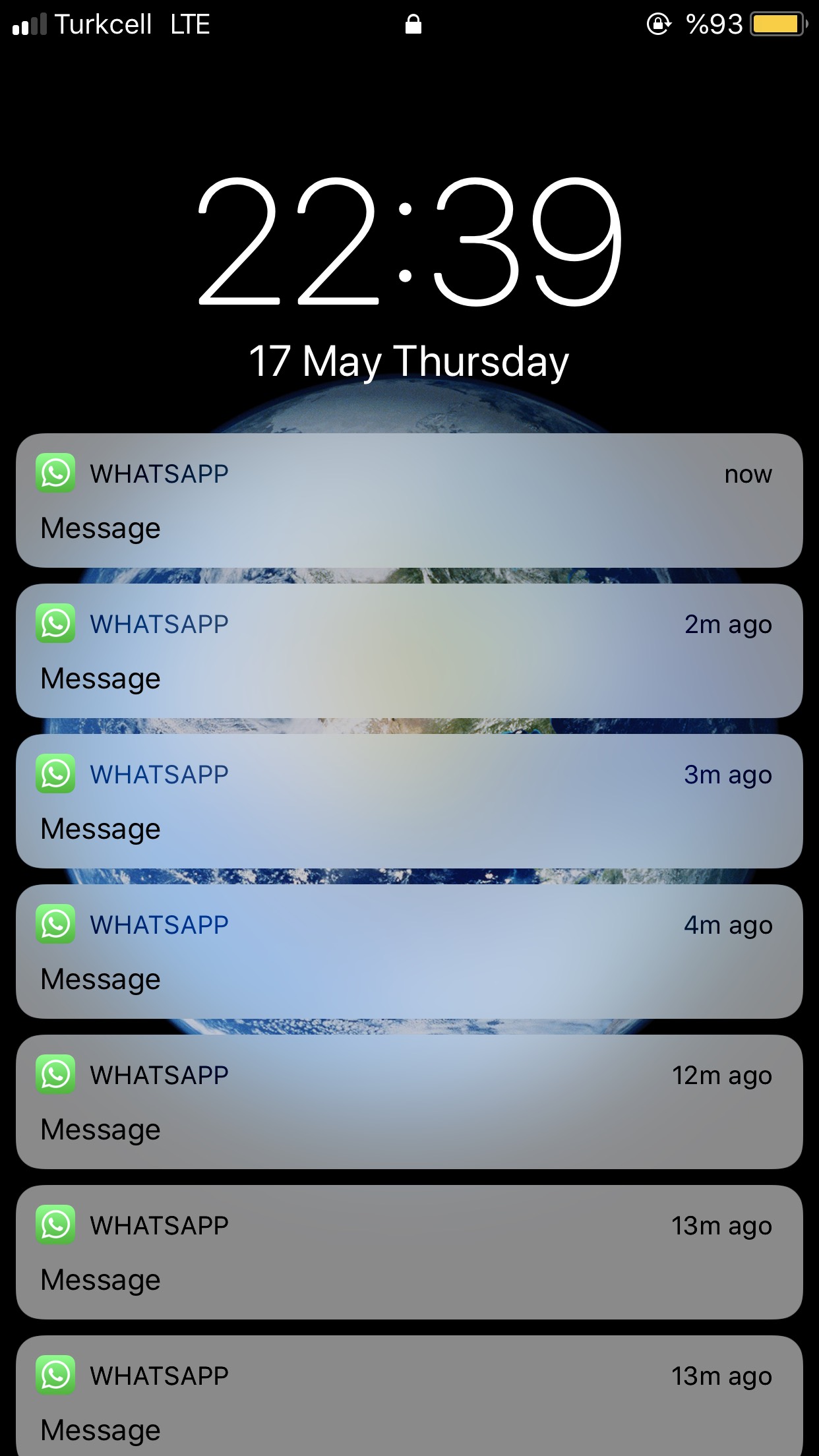Open the WhatsApp notification from 2m ago
This screenshot has height=1456, width=819.
(409, 651)
